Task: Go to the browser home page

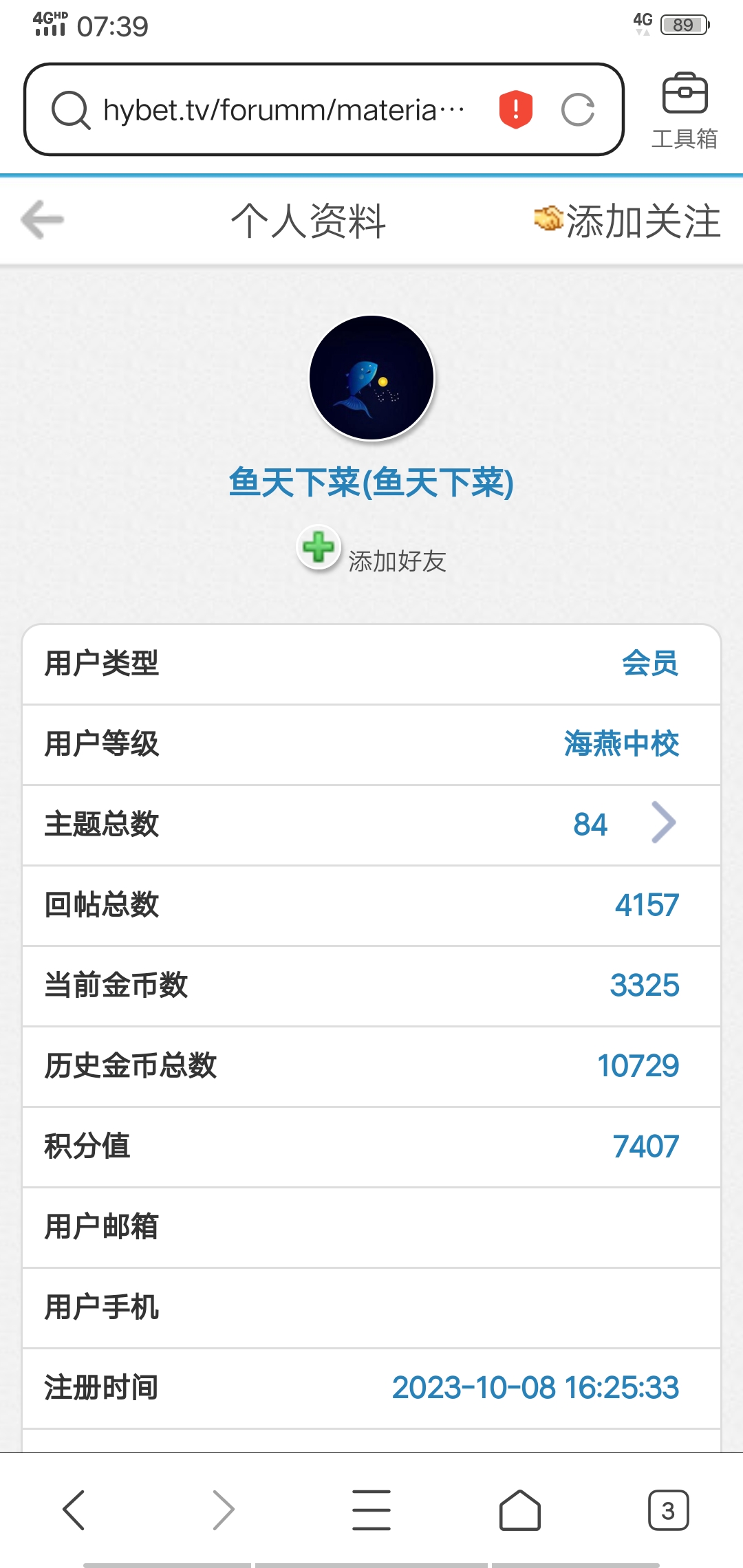Action: click(519, 1510)
